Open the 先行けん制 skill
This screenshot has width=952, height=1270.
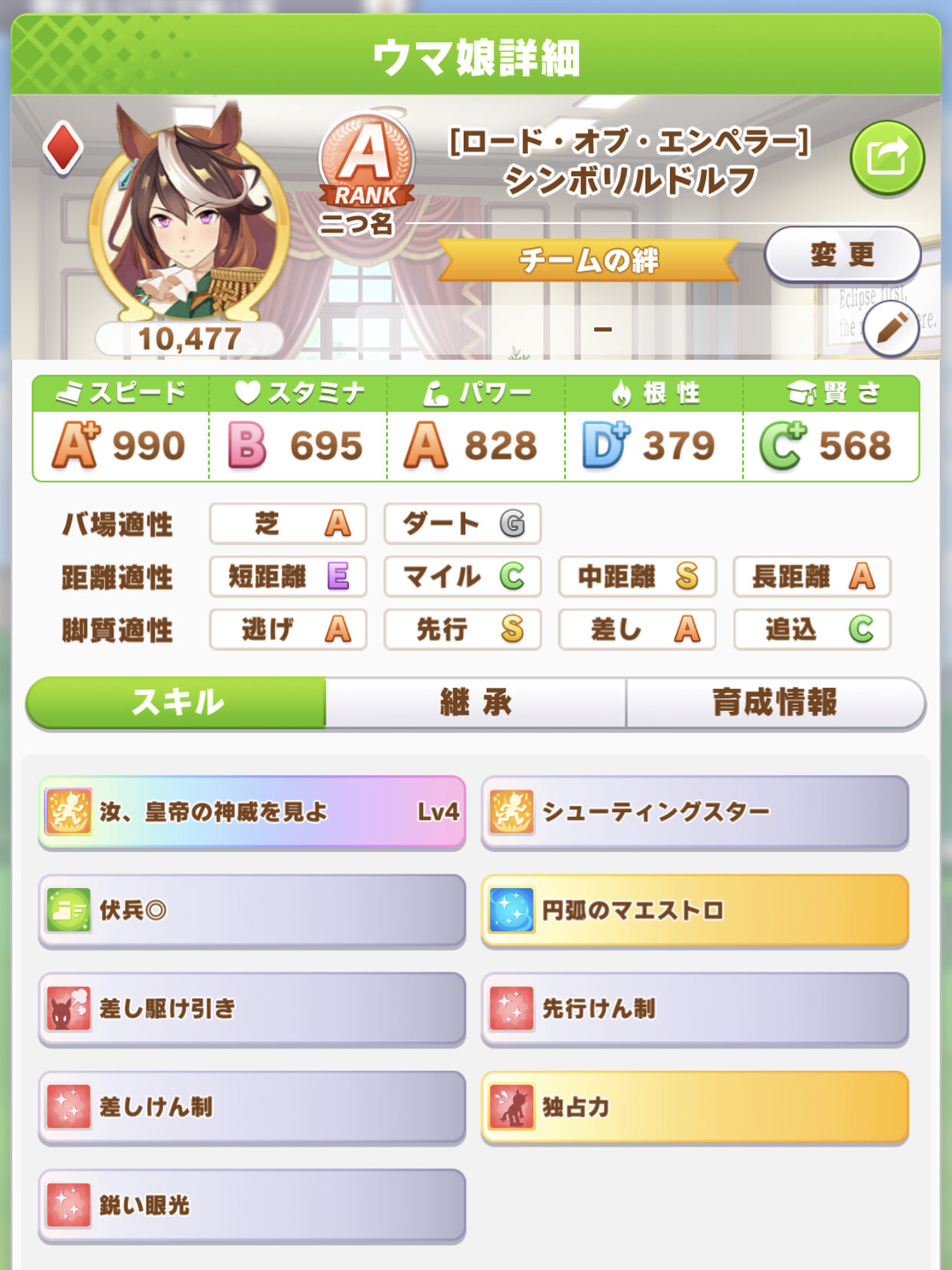point(694,1008)
